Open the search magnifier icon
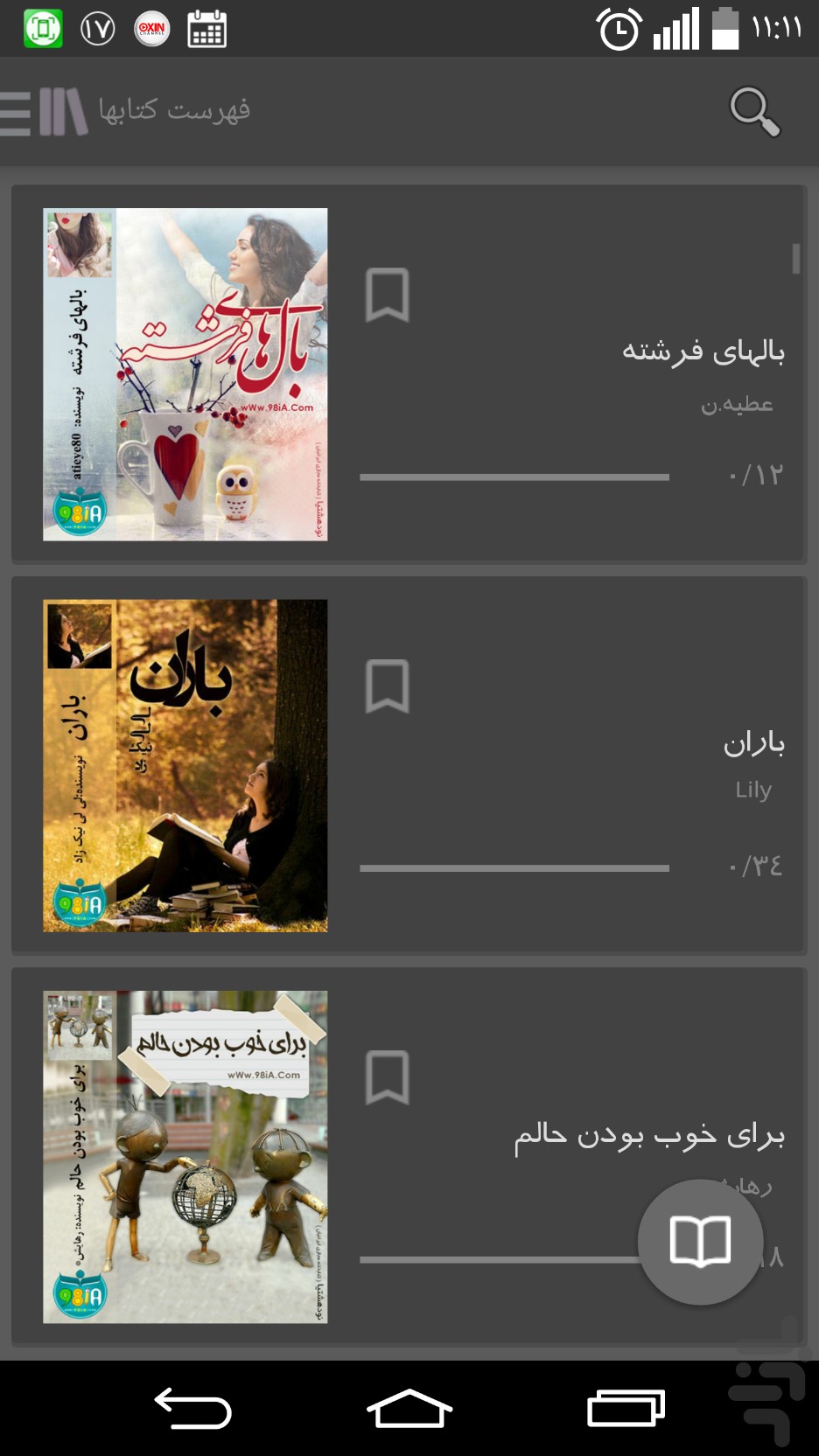Image resolution: width=819 pixels, height=1456 pixels. 754,111
